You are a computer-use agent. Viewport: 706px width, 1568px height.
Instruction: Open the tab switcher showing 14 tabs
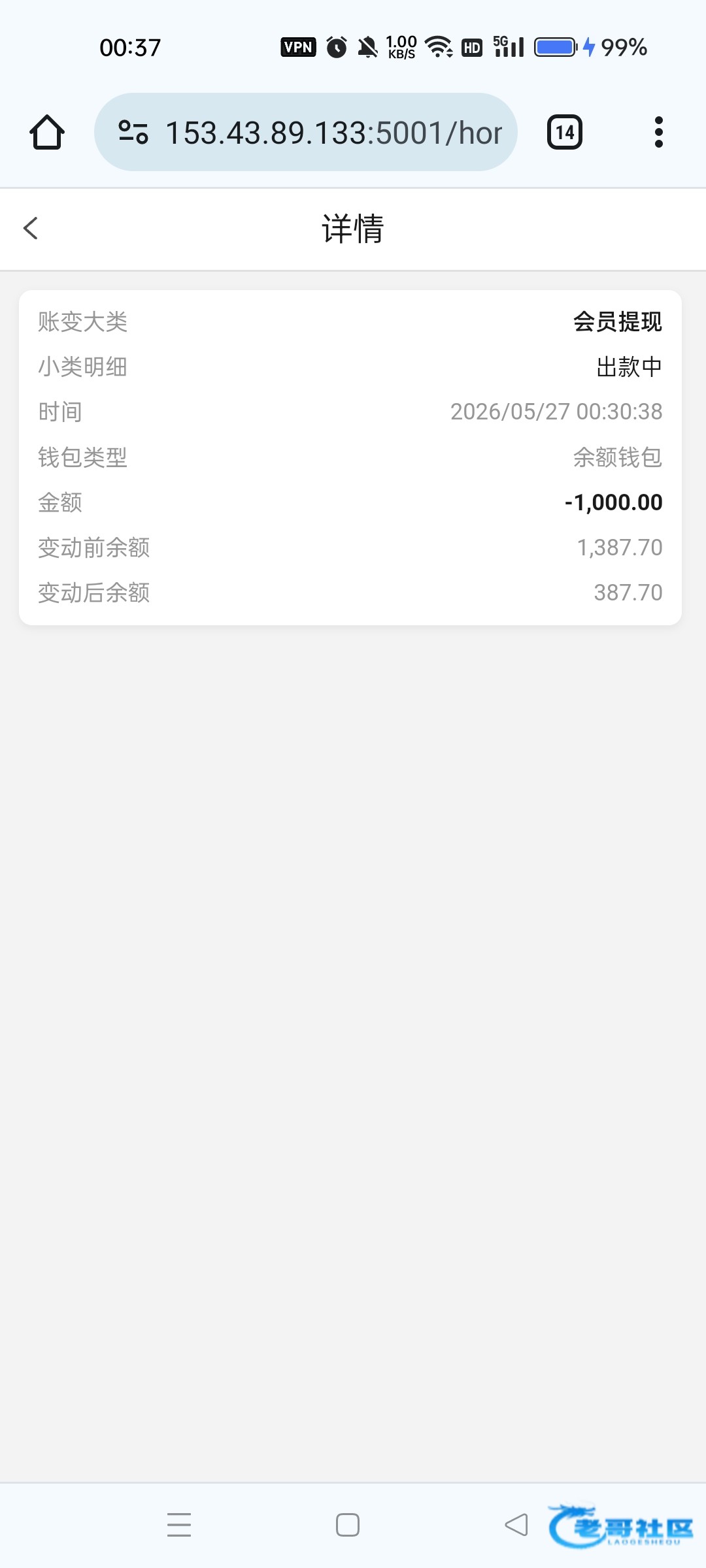pos(565,133)
